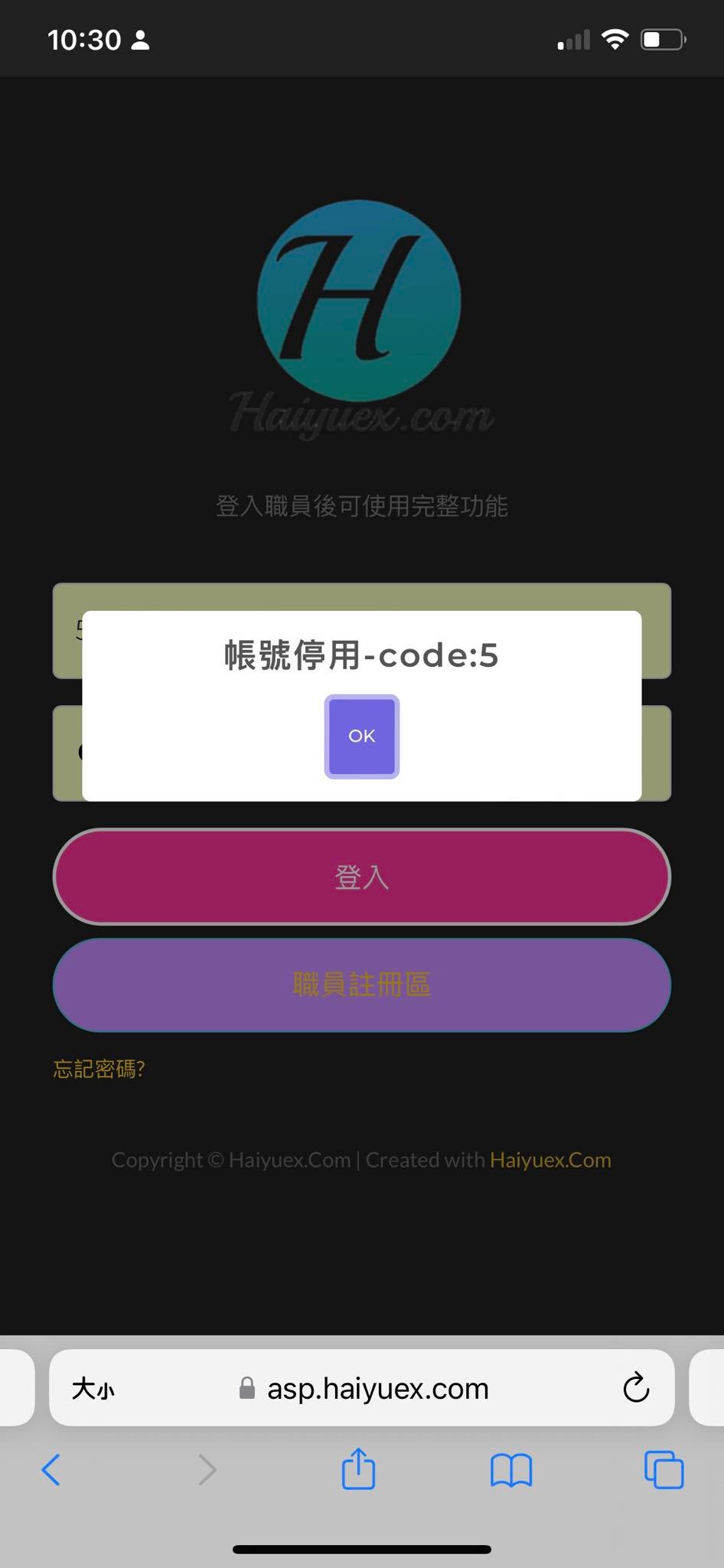Go back to the previous page
Viewport: 724px width, 1568px height.
coord(51,1469)
